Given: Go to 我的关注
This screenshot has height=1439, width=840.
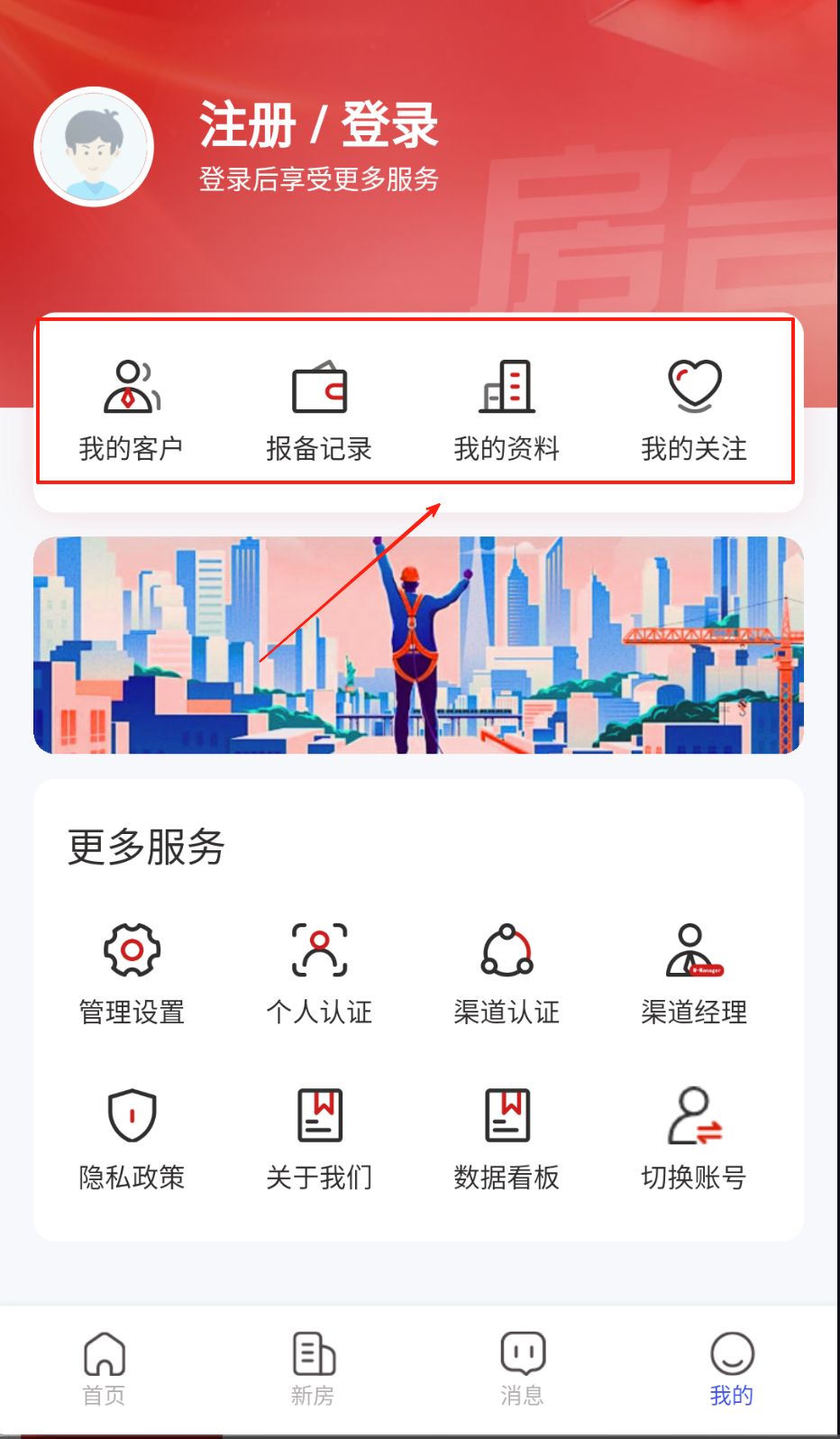Looking at the screenshot, I should 694,408.
